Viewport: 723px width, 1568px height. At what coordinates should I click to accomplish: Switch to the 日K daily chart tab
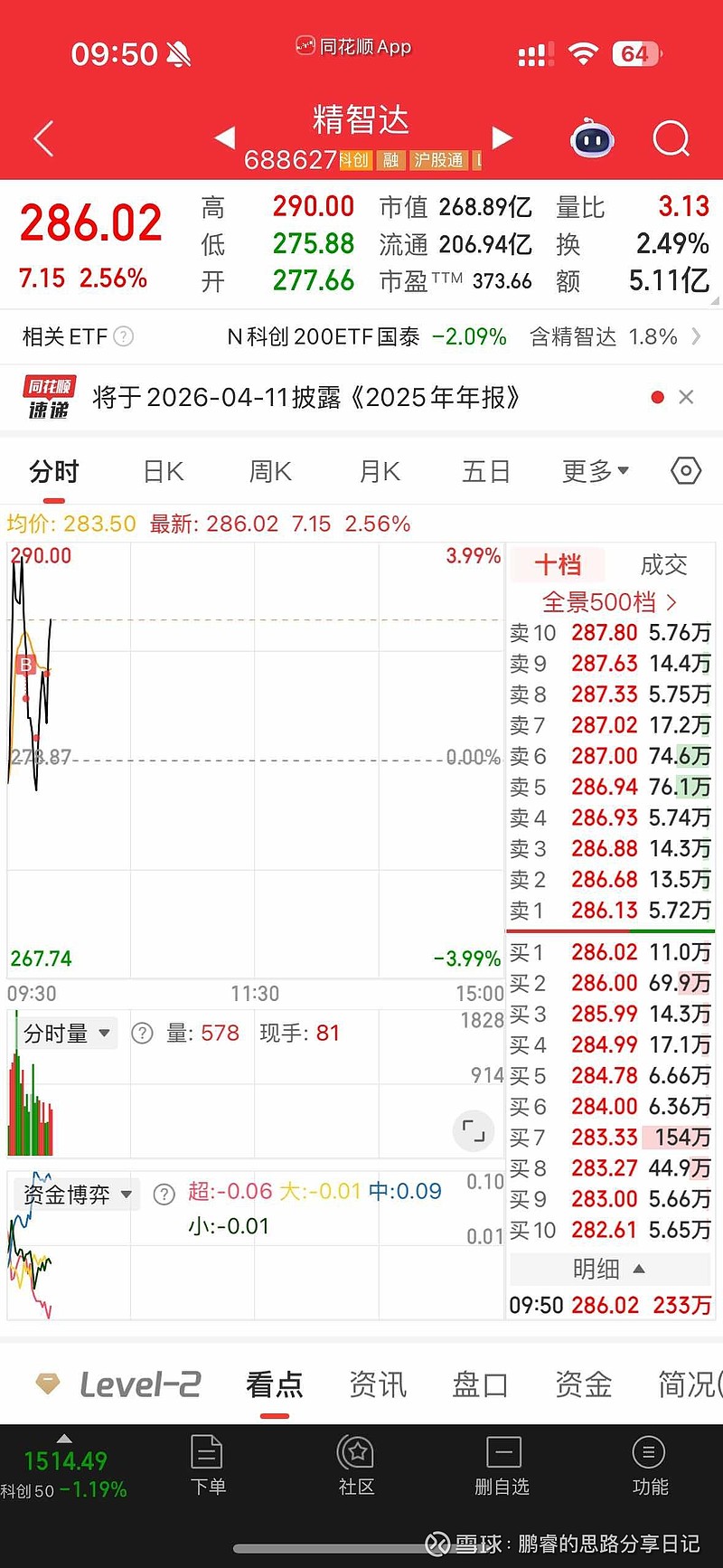pos(161,470)
